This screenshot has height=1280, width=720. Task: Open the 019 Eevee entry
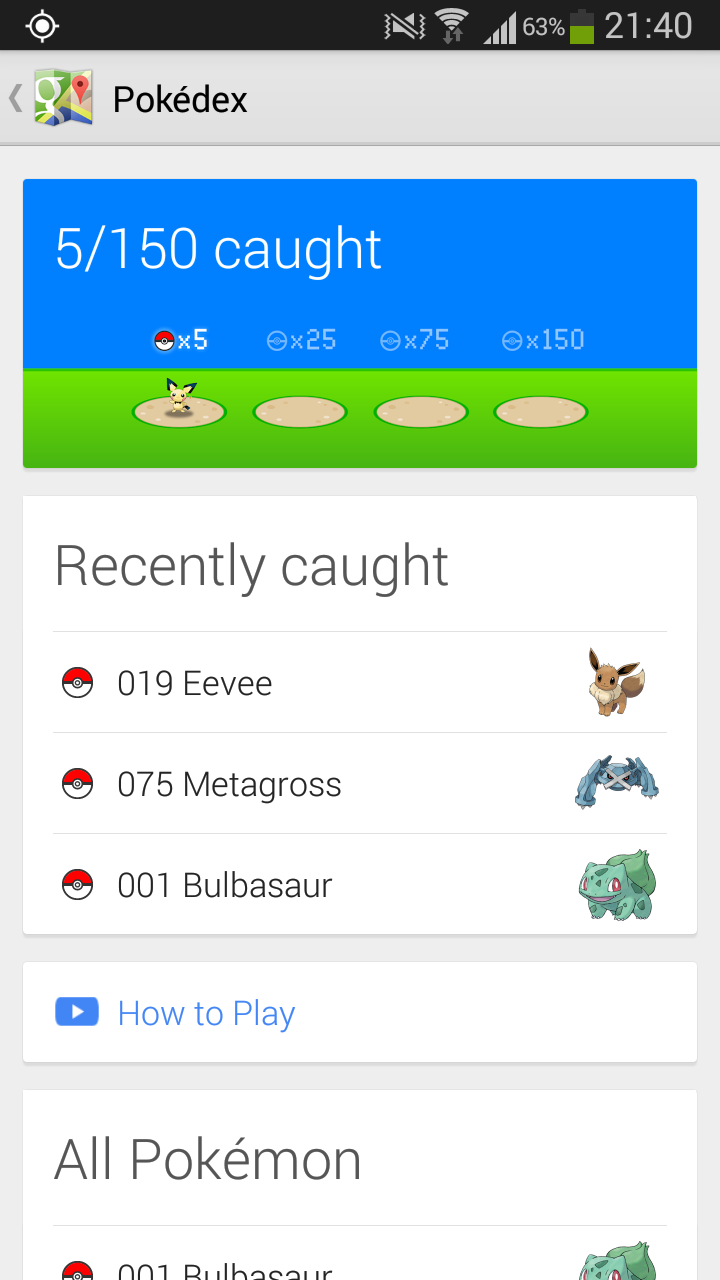(x=360, y=683)
